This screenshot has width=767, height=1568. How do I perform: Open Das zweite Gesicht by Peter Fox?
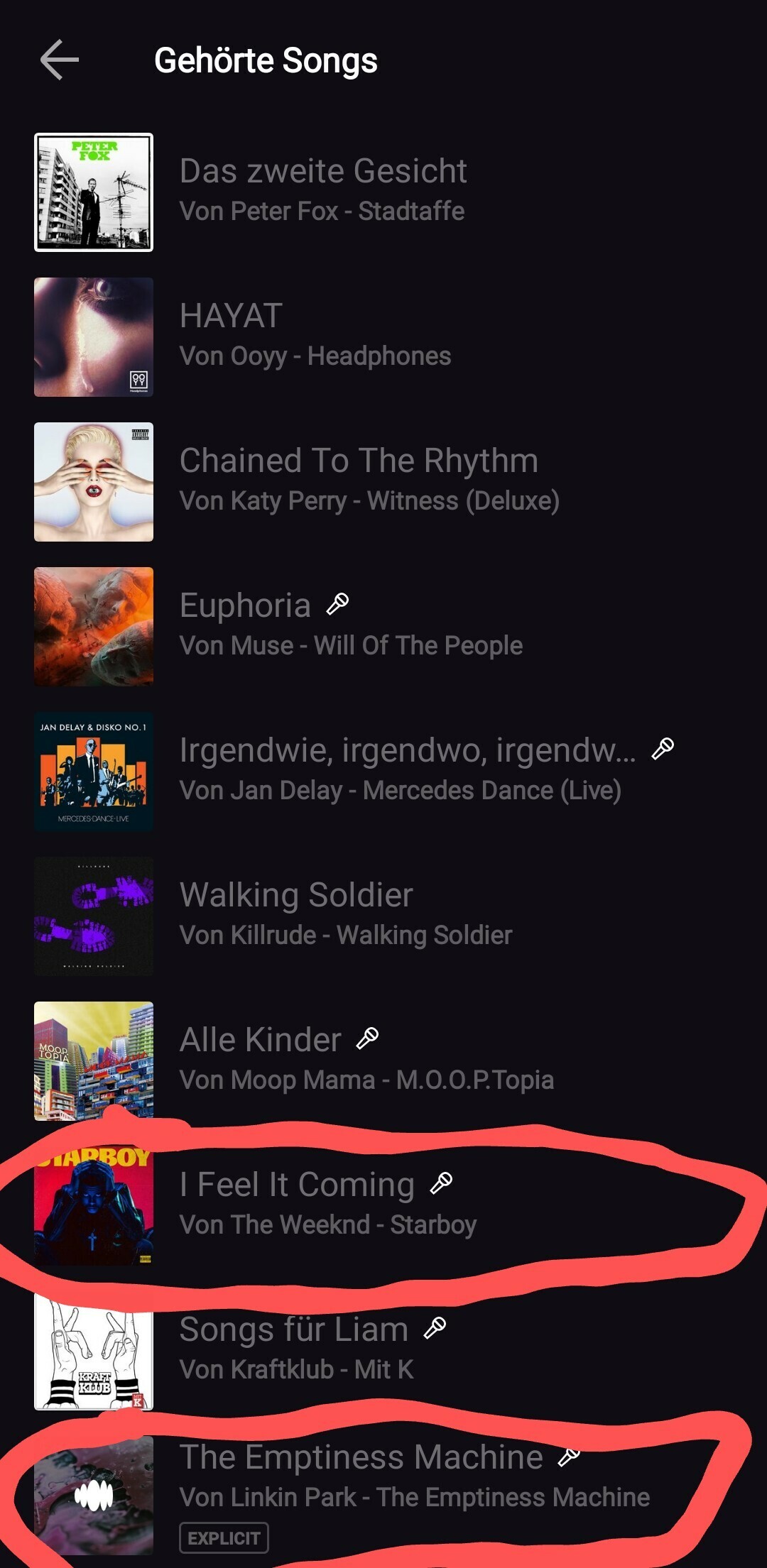click(x=323, y=190)
